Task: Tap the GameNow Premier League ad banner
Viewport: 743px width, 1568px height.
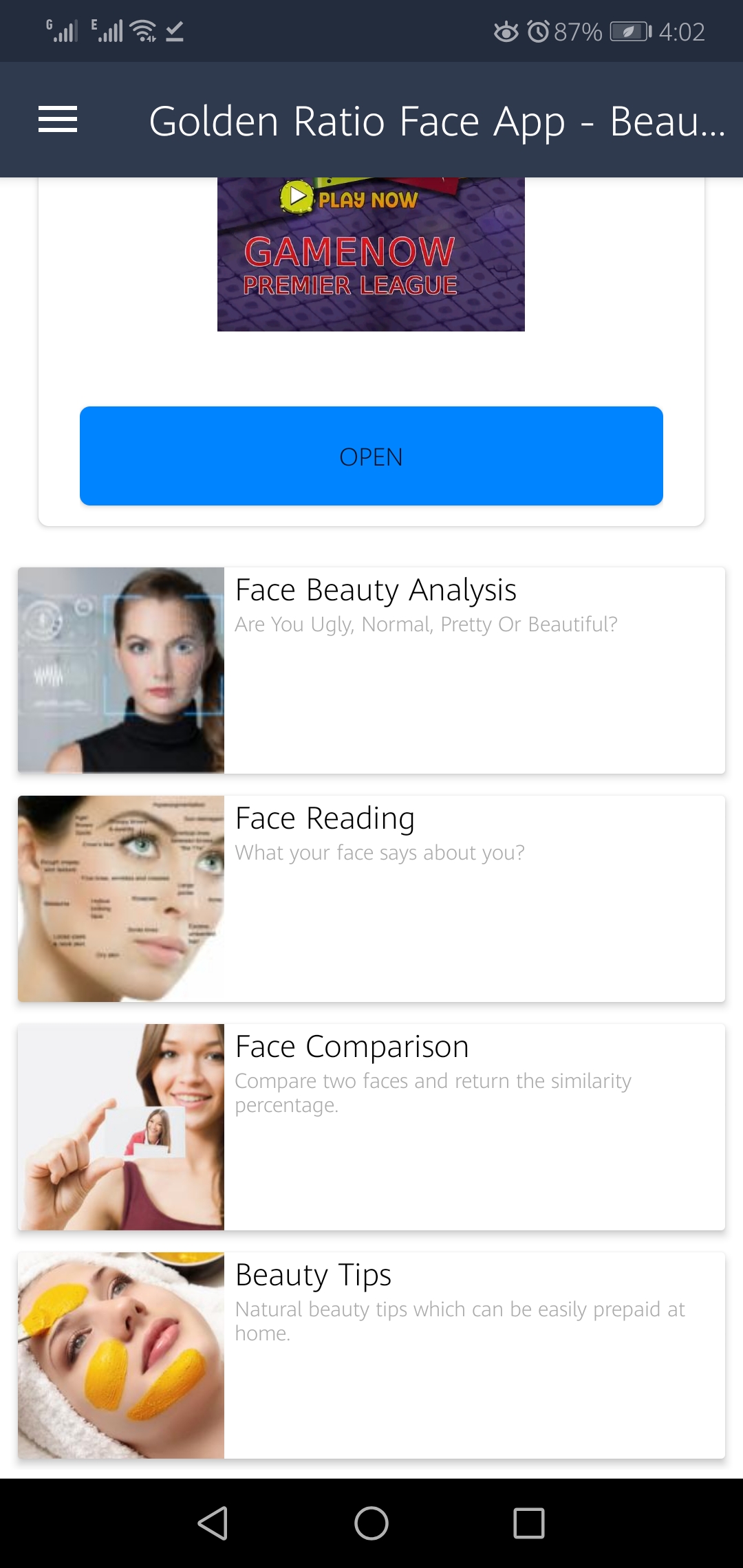Action: (371, 254)
